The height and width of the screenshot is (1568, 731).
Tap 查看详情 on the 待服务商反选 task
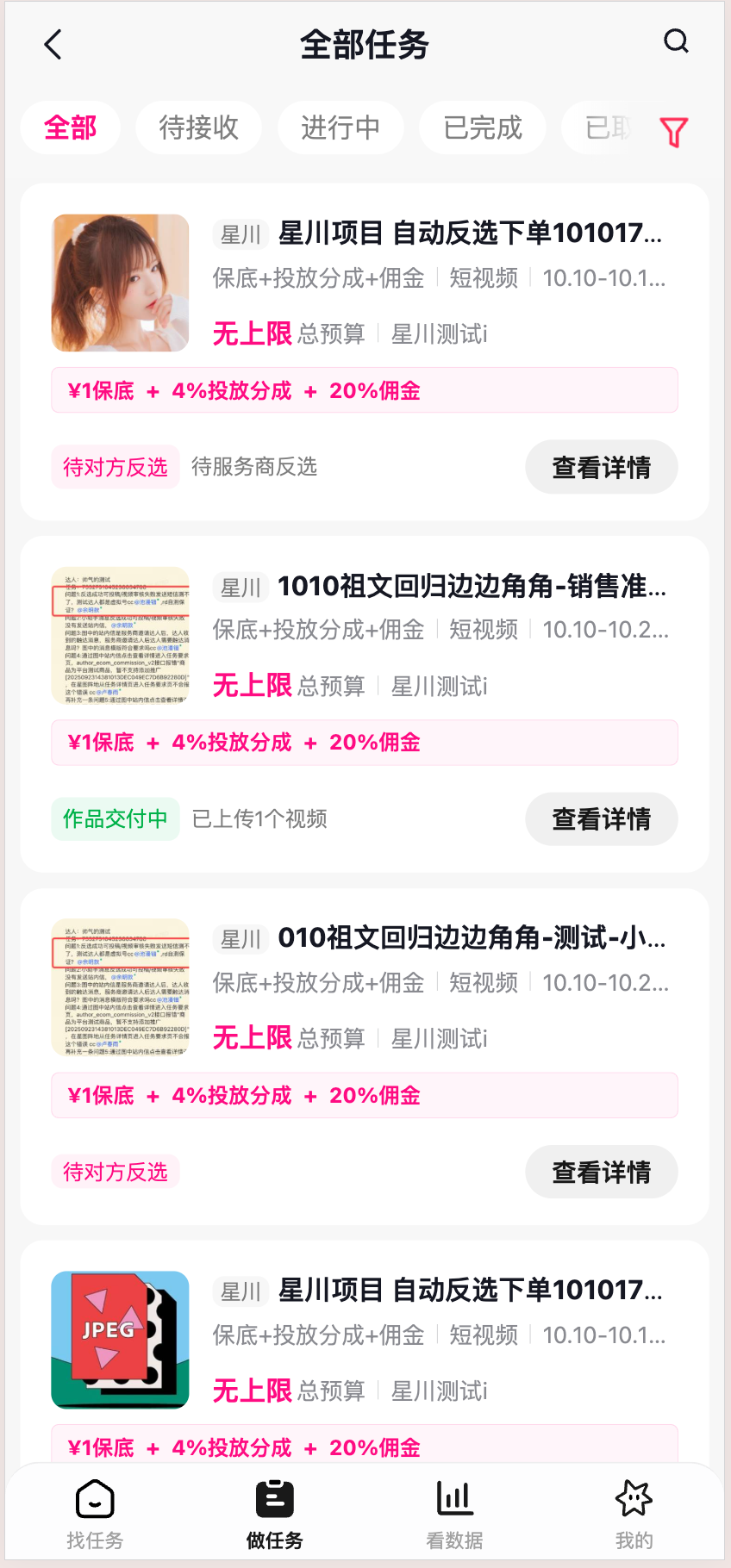tap(601, 467)
